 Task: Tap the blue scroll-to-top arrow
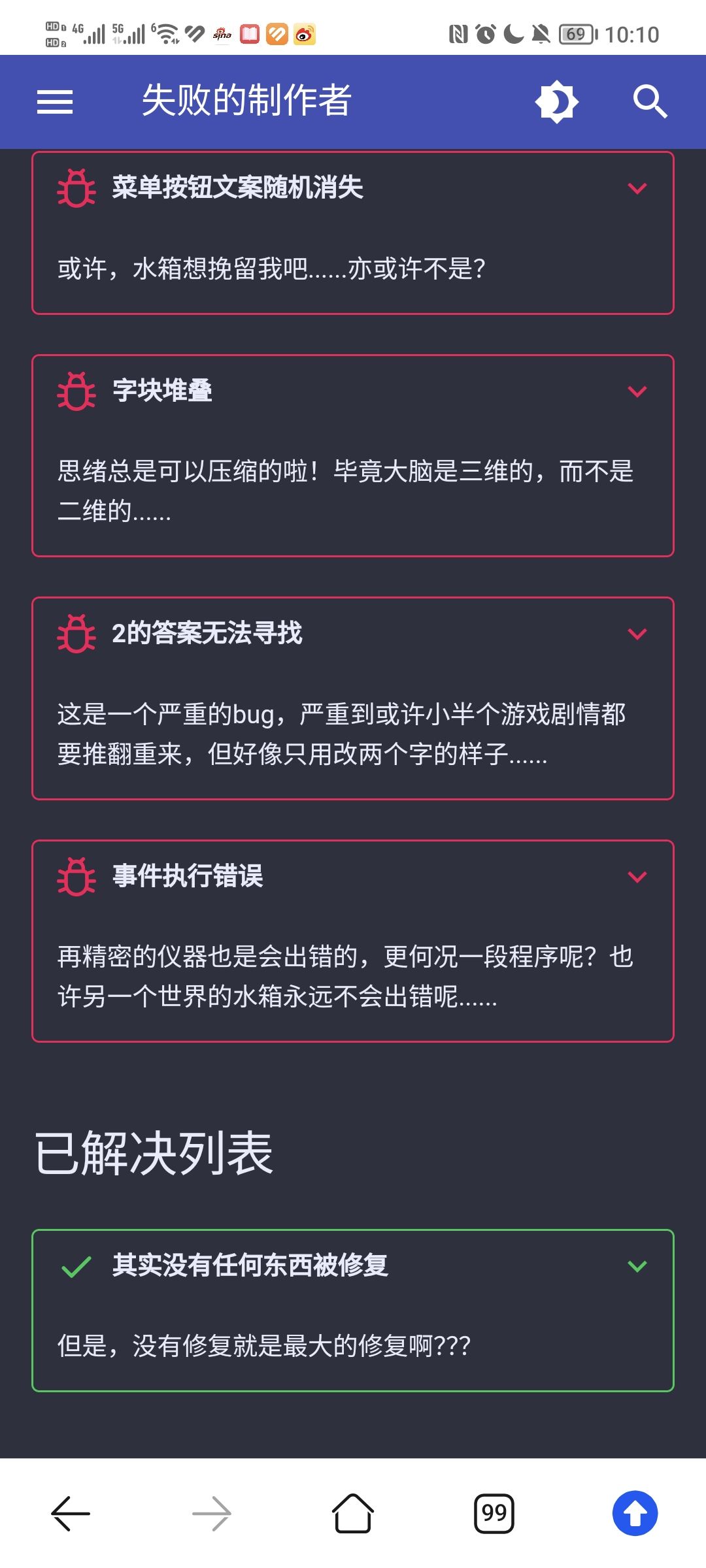(x=633, y=1512)
